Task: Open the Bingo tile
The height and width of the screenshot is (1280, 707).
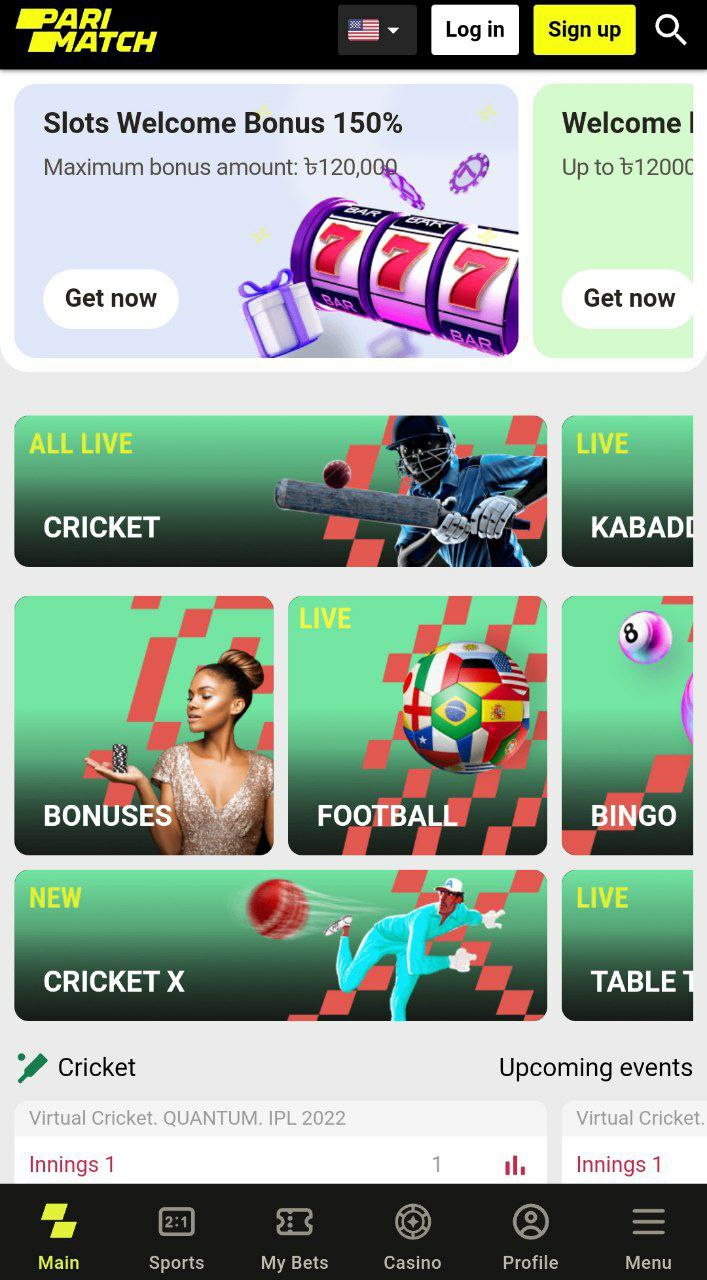Action: point(627,725)
